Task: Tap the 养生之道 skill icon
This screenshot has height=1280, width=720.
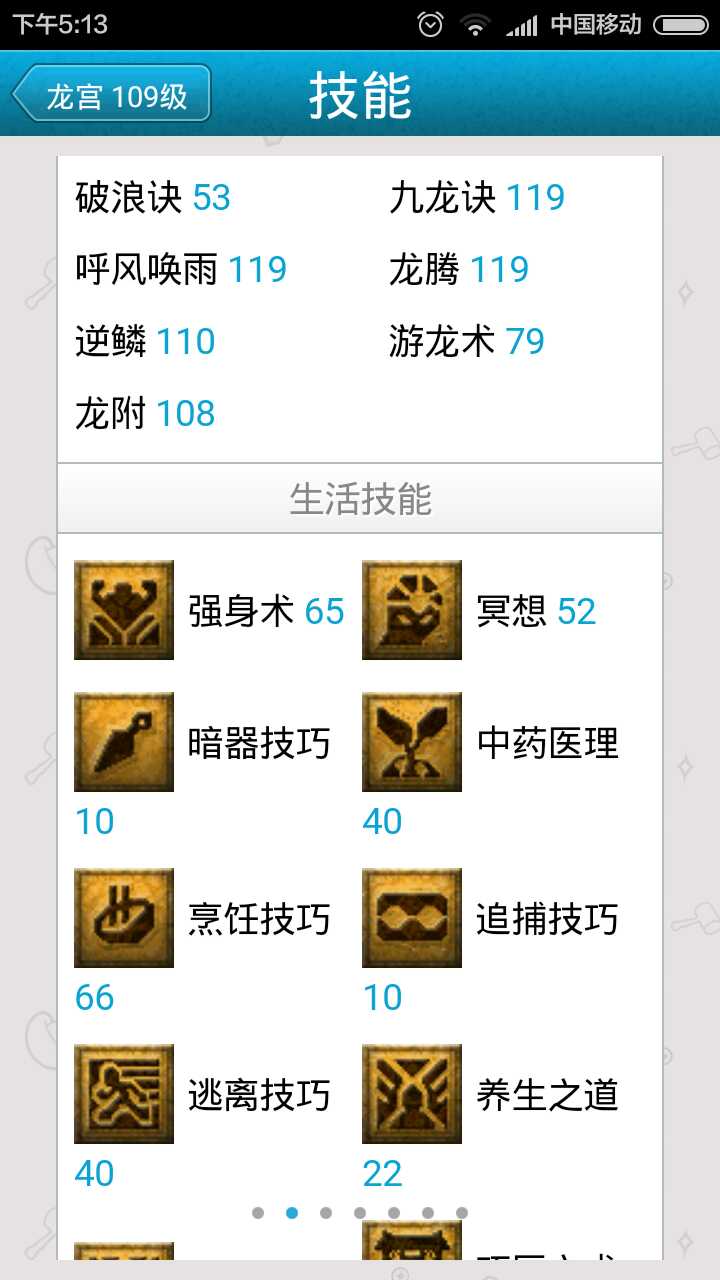Action: (412, 1094)
